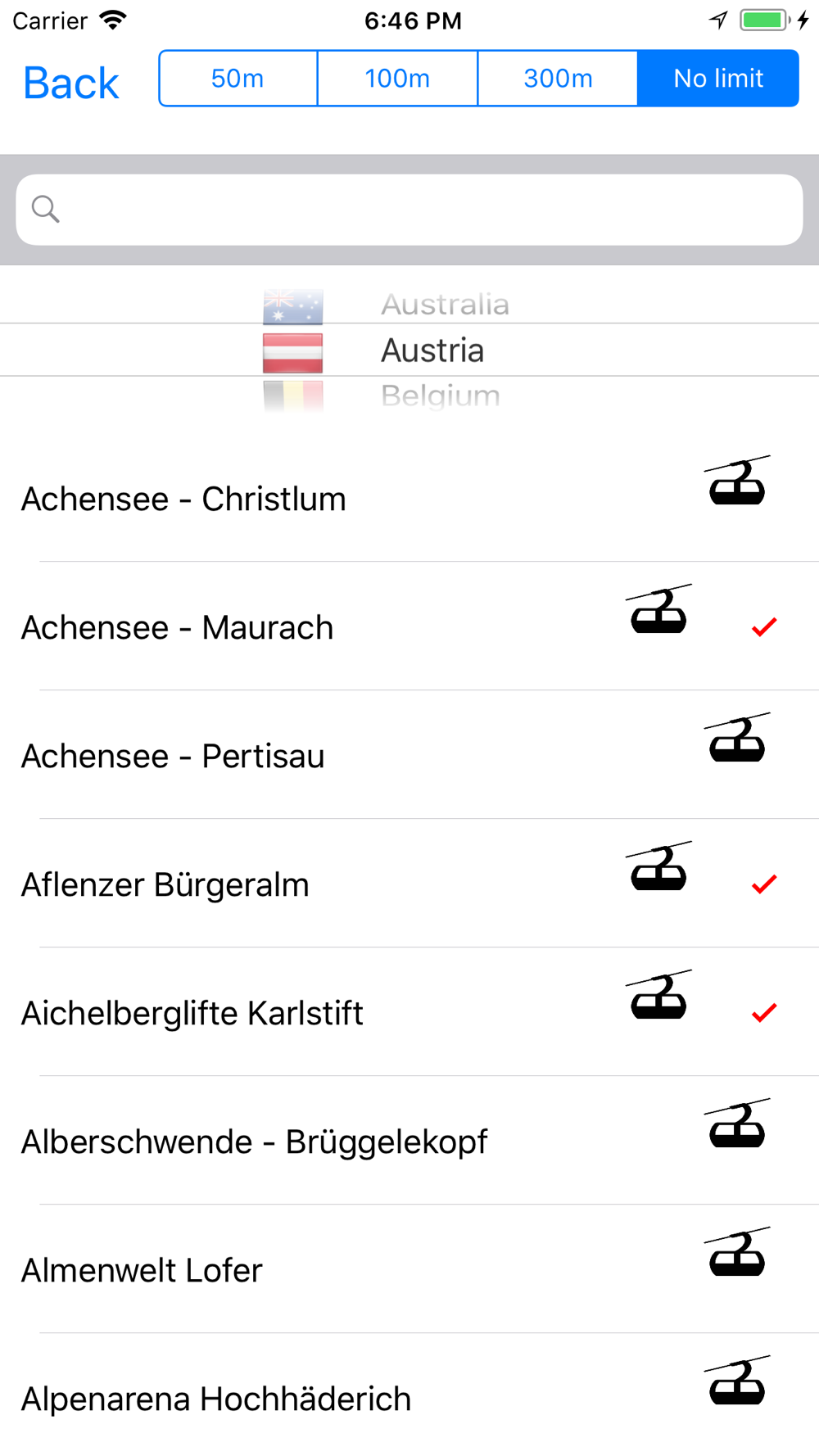The width and height of the screenshot is (819, 1456).
Task: Choose Aichelberglifte Karlstift
Action: pyautogui.click(x=409, y=1012)
